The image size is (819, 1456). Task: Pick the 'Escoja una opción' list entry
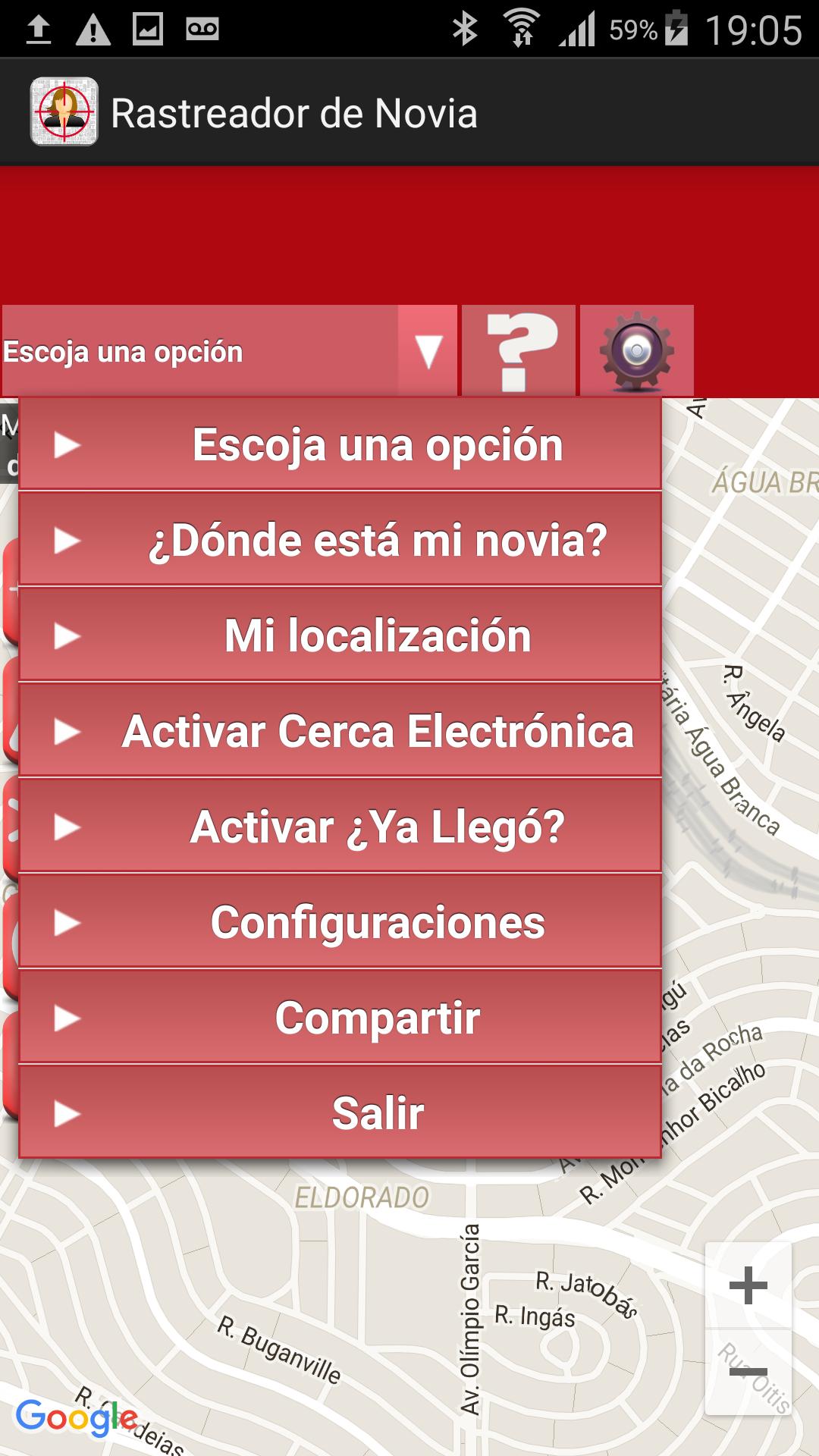[x=340, y=444]
